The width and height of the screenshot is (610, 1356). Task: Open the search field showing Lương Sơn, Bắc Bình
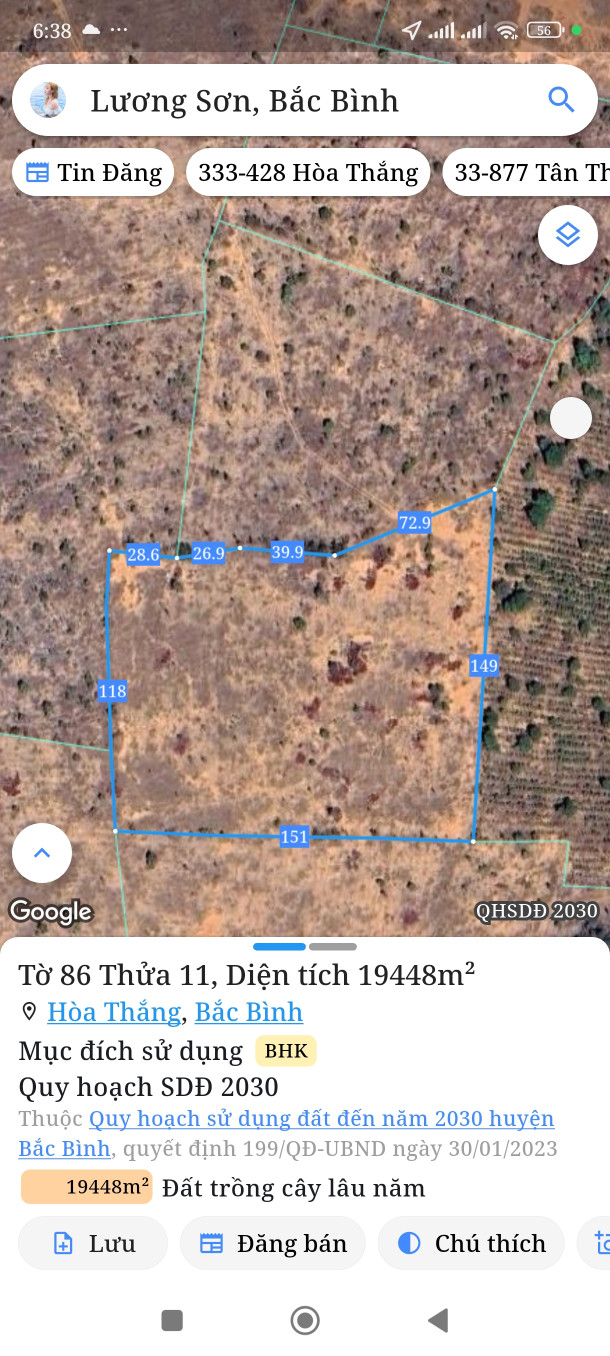click(x=300, y=101)
